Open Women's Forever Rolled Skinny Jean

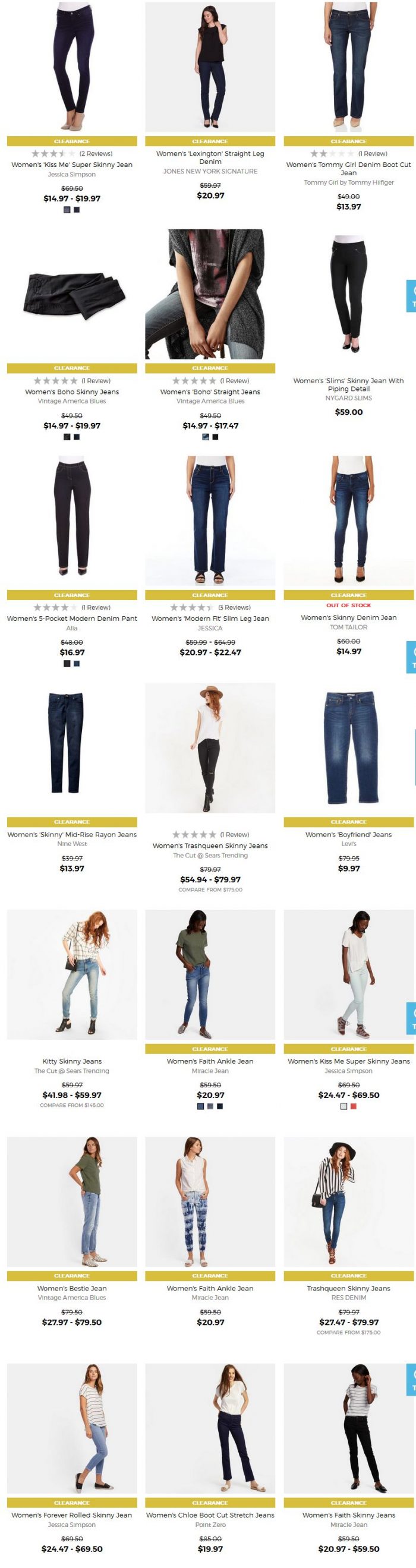[72, 1515]
